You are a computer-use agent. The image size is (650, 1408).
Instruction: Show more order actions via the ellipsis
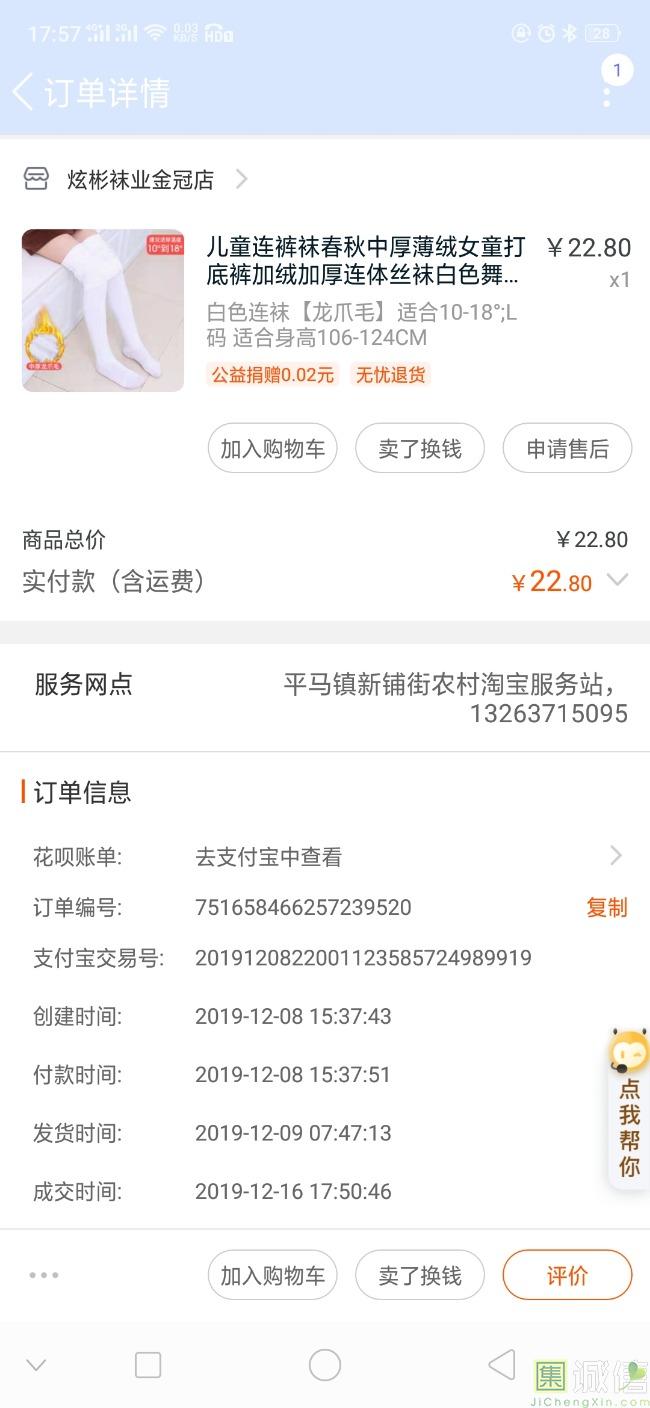(44, 1276)
